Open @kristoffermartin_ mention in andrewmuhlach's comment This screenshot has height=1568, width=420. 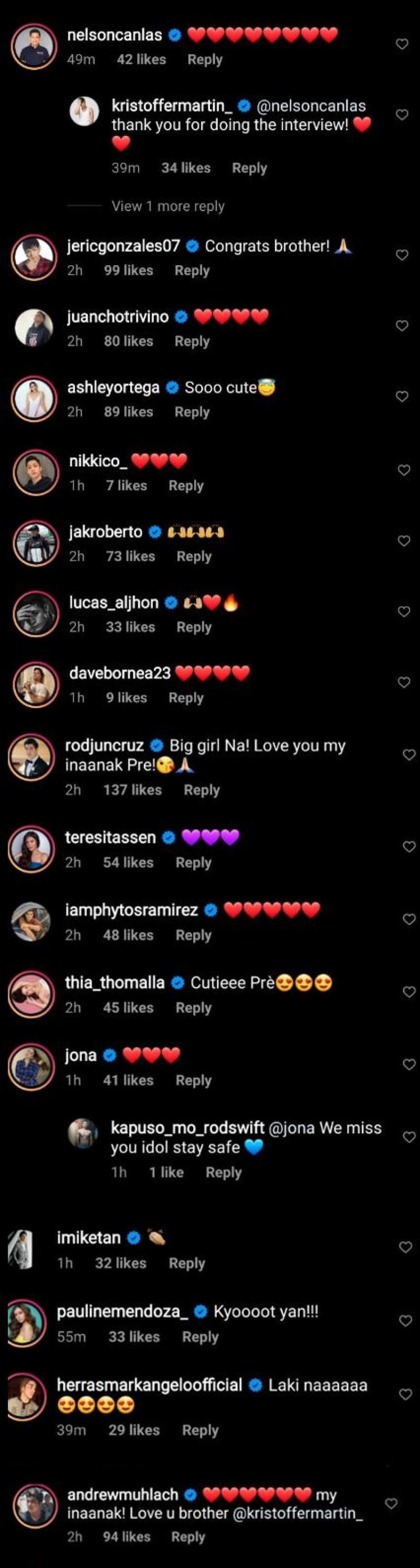297,1514
